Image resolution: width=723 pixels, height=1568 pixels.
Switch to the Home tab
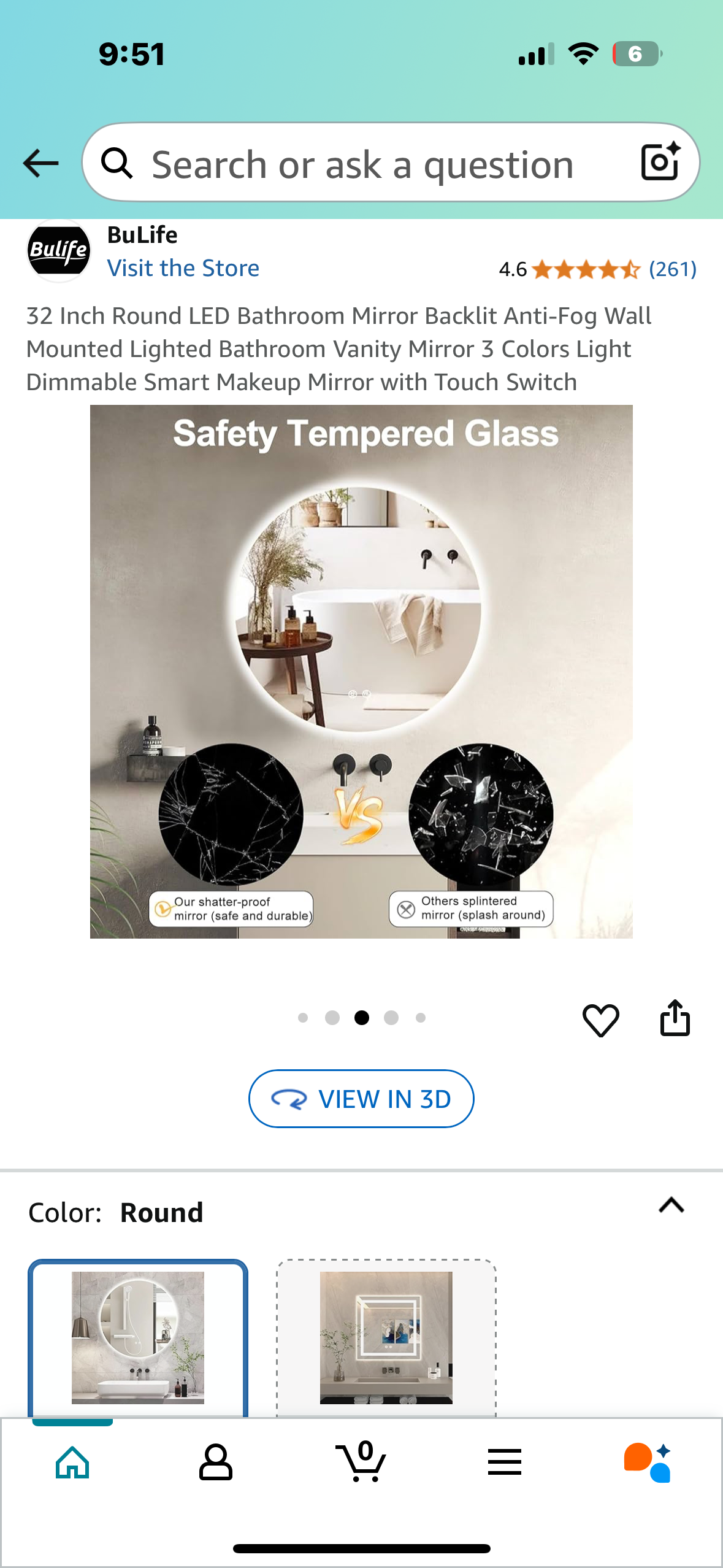click(72, 1462)
